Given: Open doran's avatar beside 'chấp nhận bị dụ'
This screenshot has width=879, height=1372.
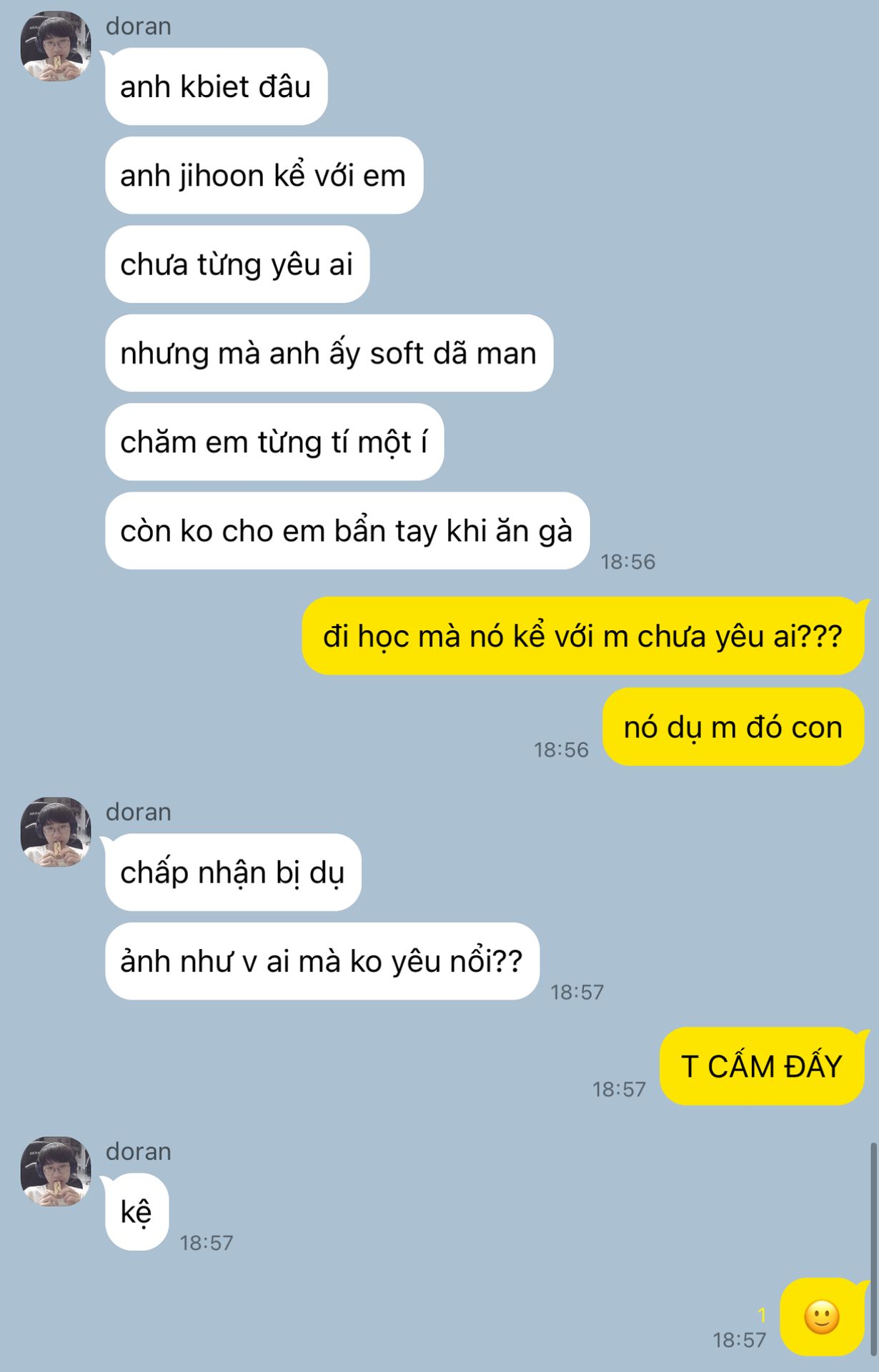Looking at the screenshot, I should (x=56, y=832).
